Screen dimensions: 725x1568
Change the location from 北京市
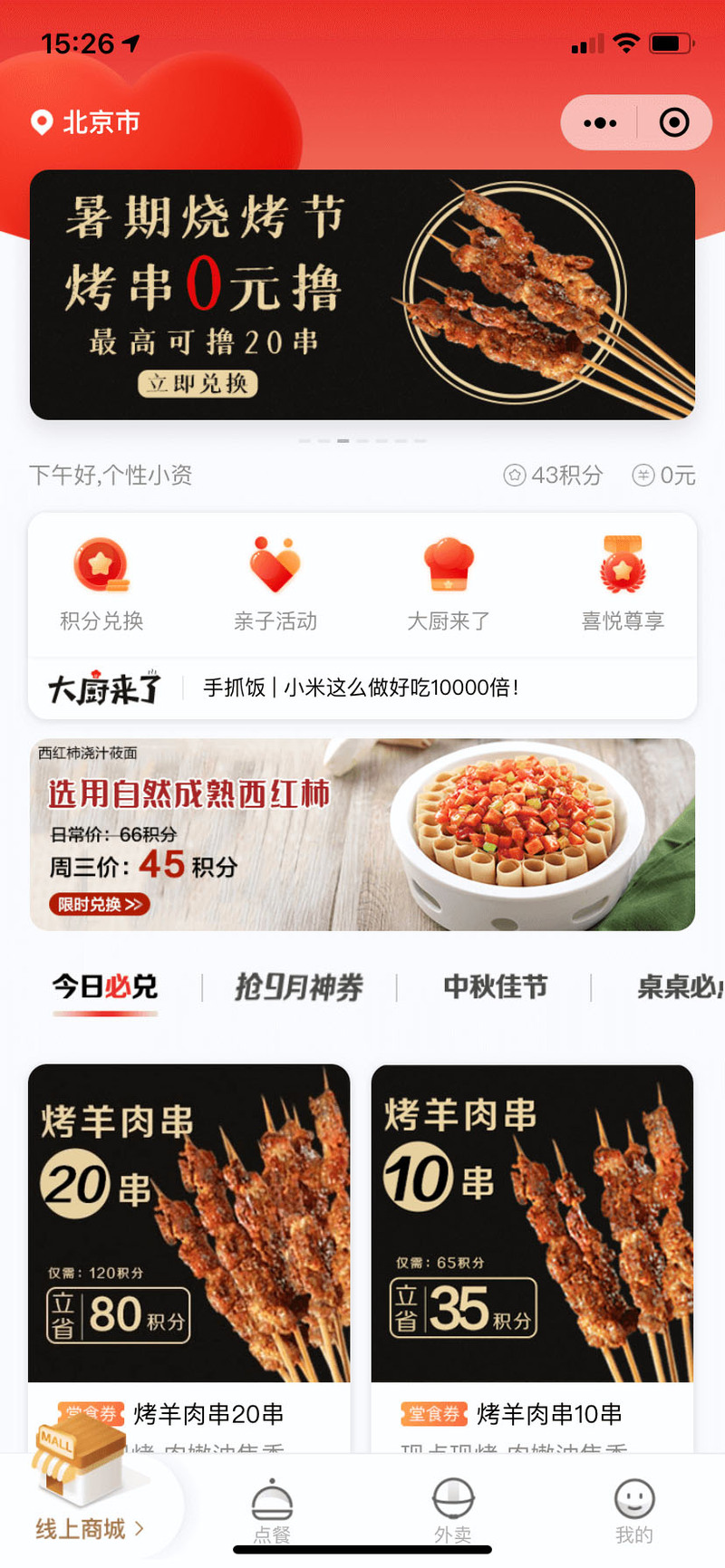click(x=86, y=121)
